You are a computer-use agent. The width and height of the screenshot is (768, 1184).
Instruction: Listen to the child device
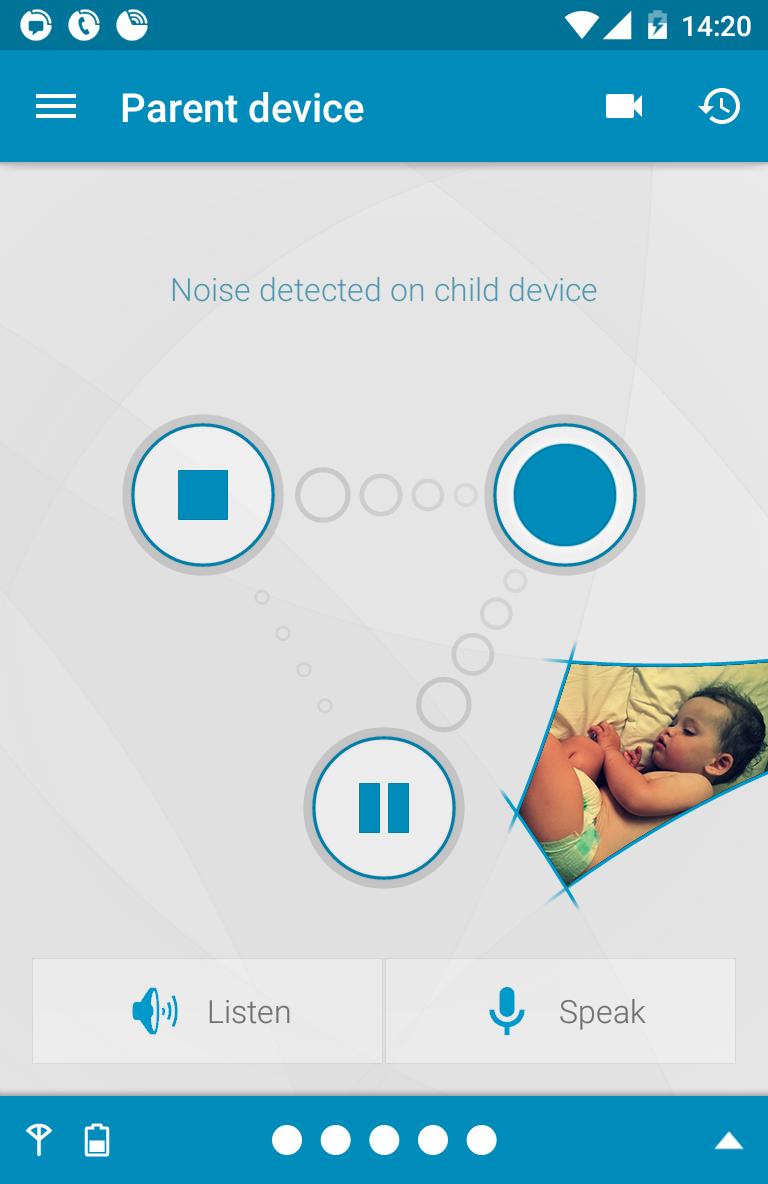coord(208,1011)
